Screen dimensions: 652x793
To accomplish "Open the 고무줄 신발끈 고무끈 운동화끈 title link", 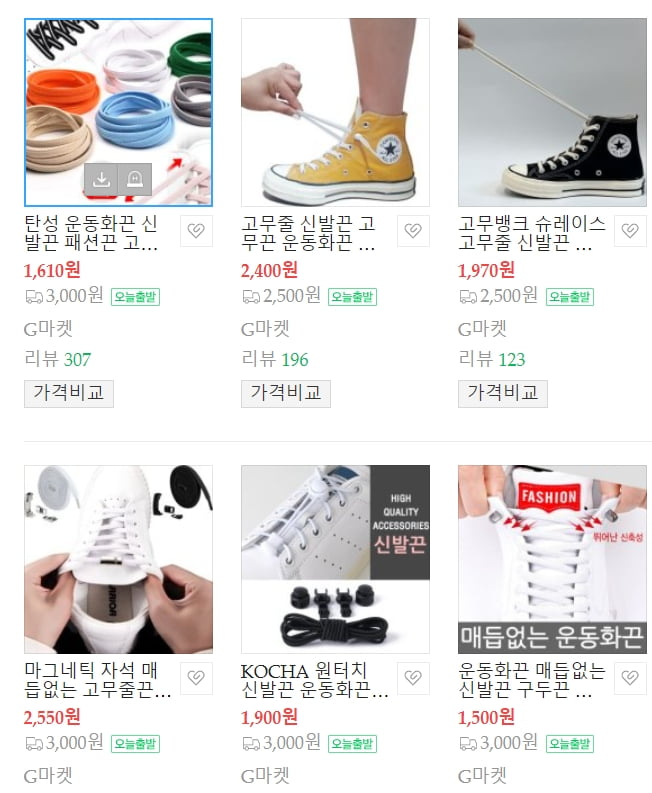I will 308,232.
